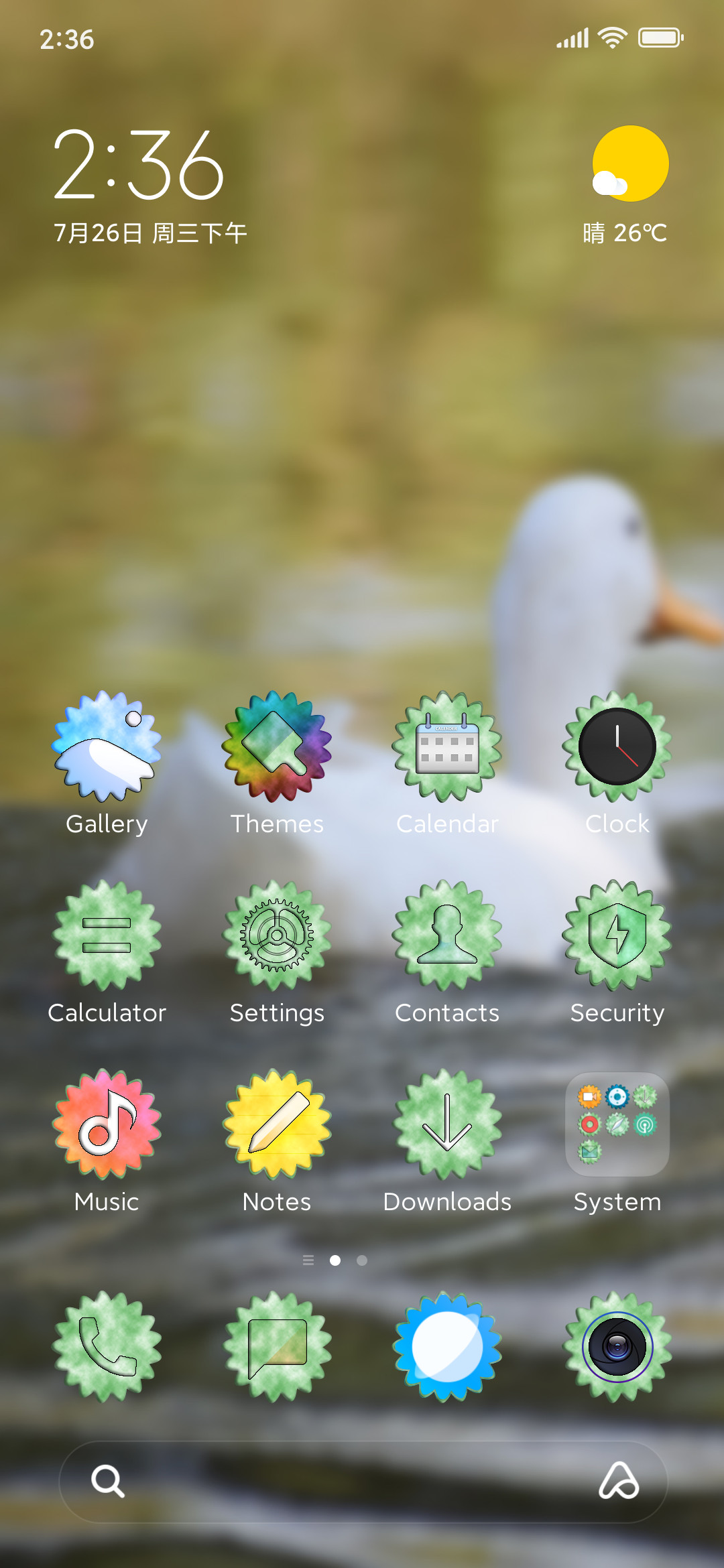Tap the large 2:36 clock widget

(138, 165)
